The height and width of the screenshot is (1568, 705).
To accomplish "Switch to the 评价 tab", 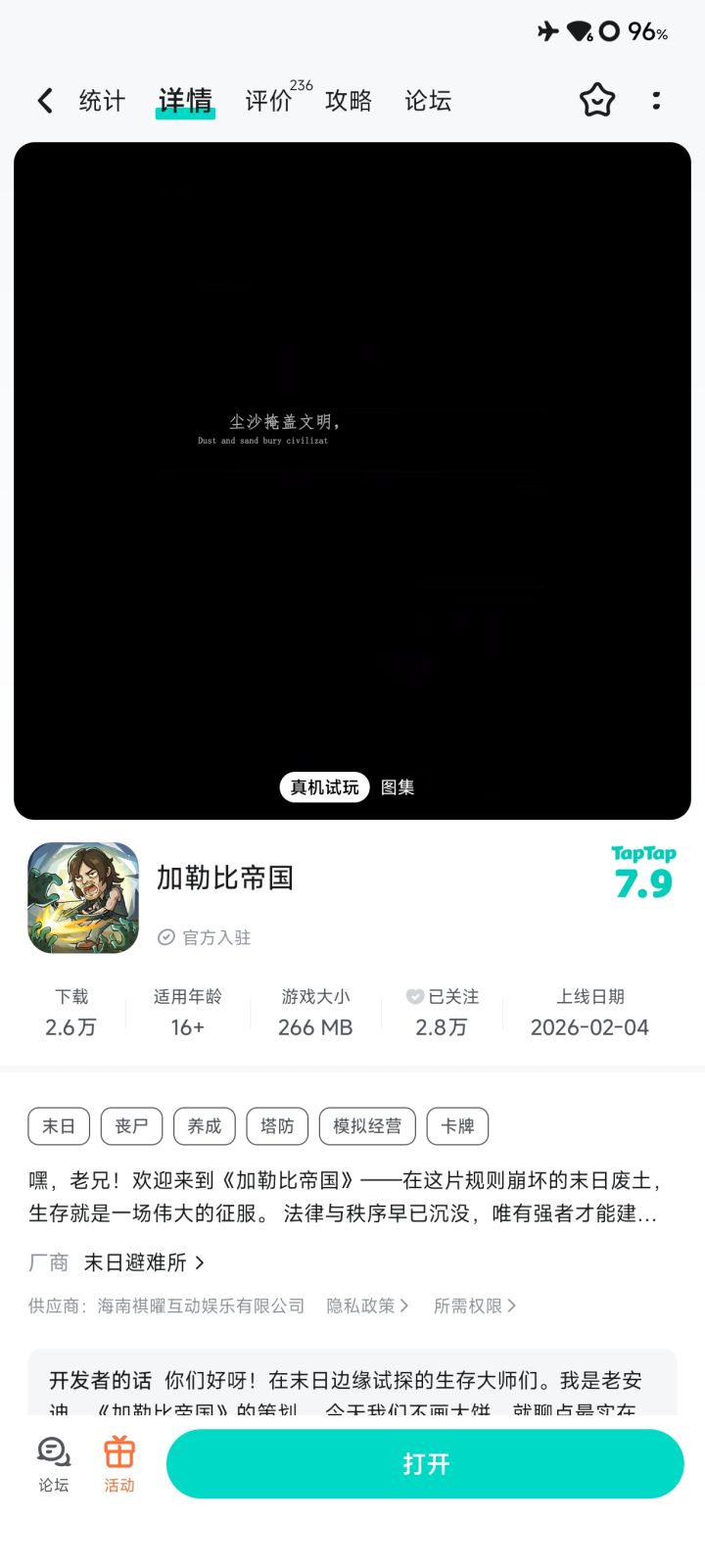I will [x=264, y=101].
